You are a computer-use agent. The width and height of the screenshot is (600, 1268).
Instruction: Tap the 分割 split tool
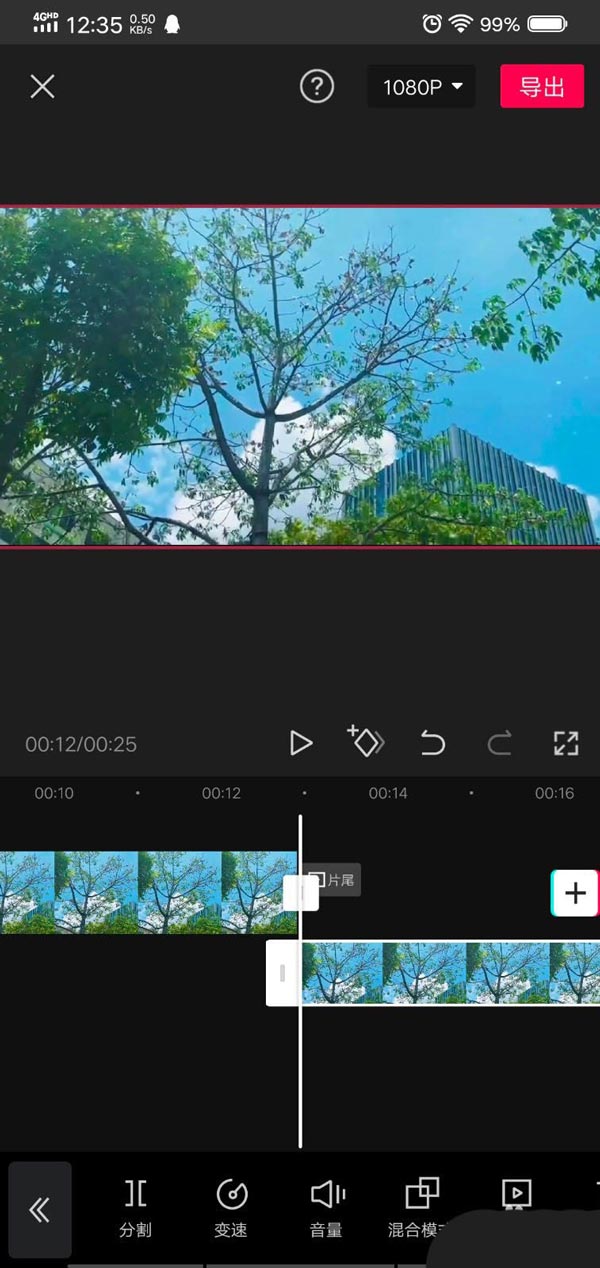135,1208
